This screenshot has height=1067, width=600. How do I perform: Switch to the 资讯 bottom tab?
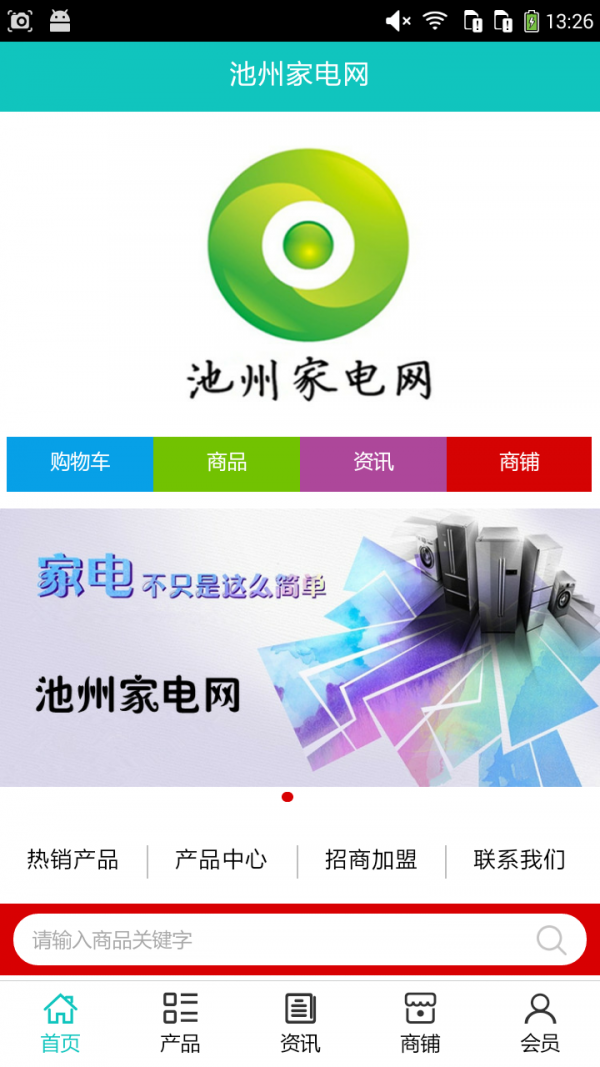300,1022
